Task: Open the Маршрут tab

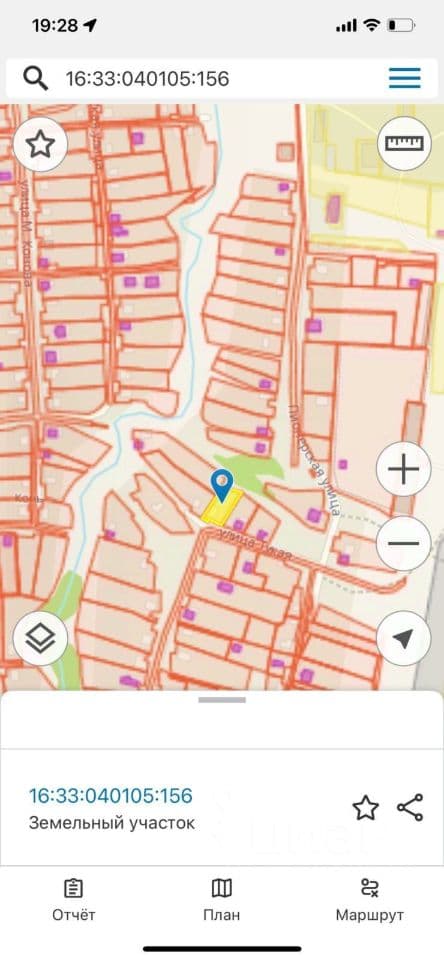Action: 370,900
